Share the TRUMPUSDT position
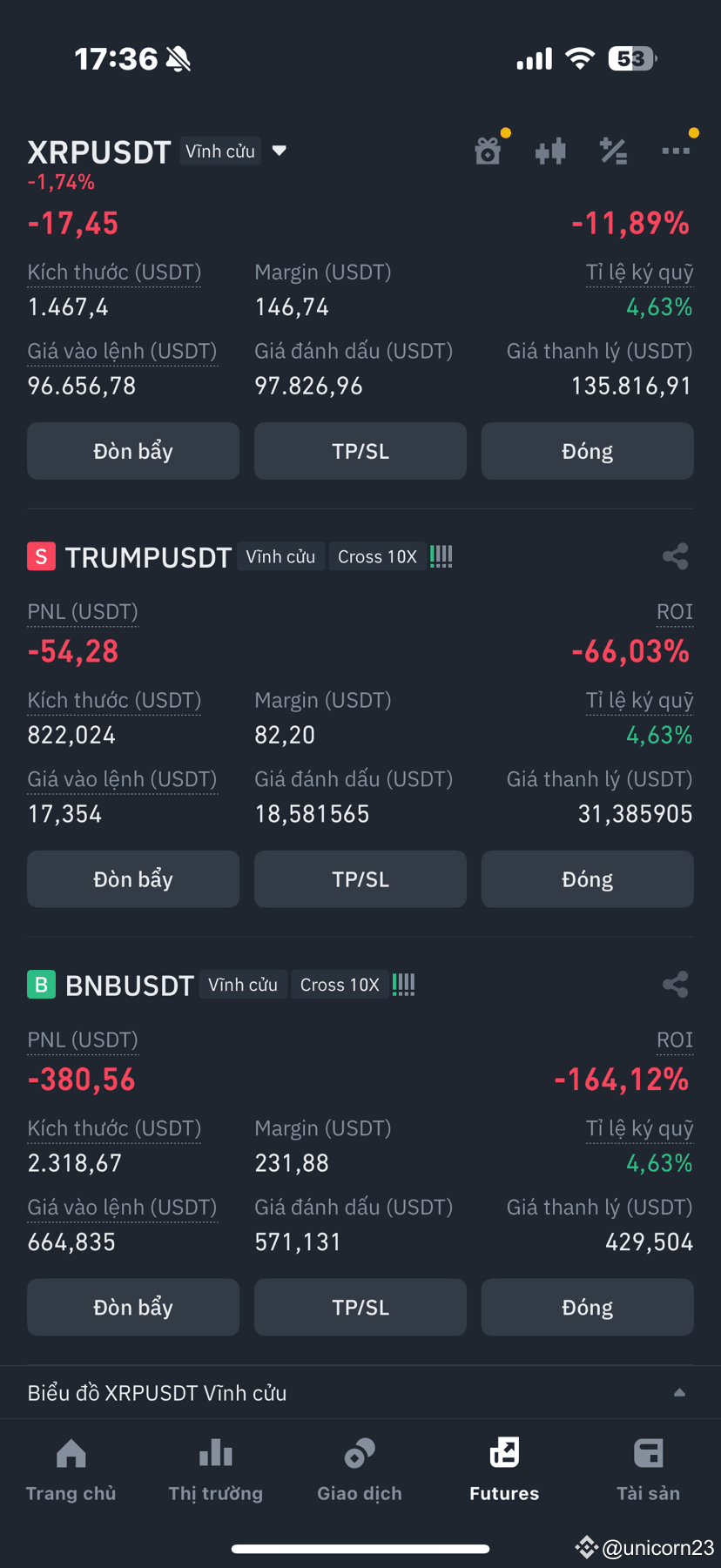 point(676,555)
